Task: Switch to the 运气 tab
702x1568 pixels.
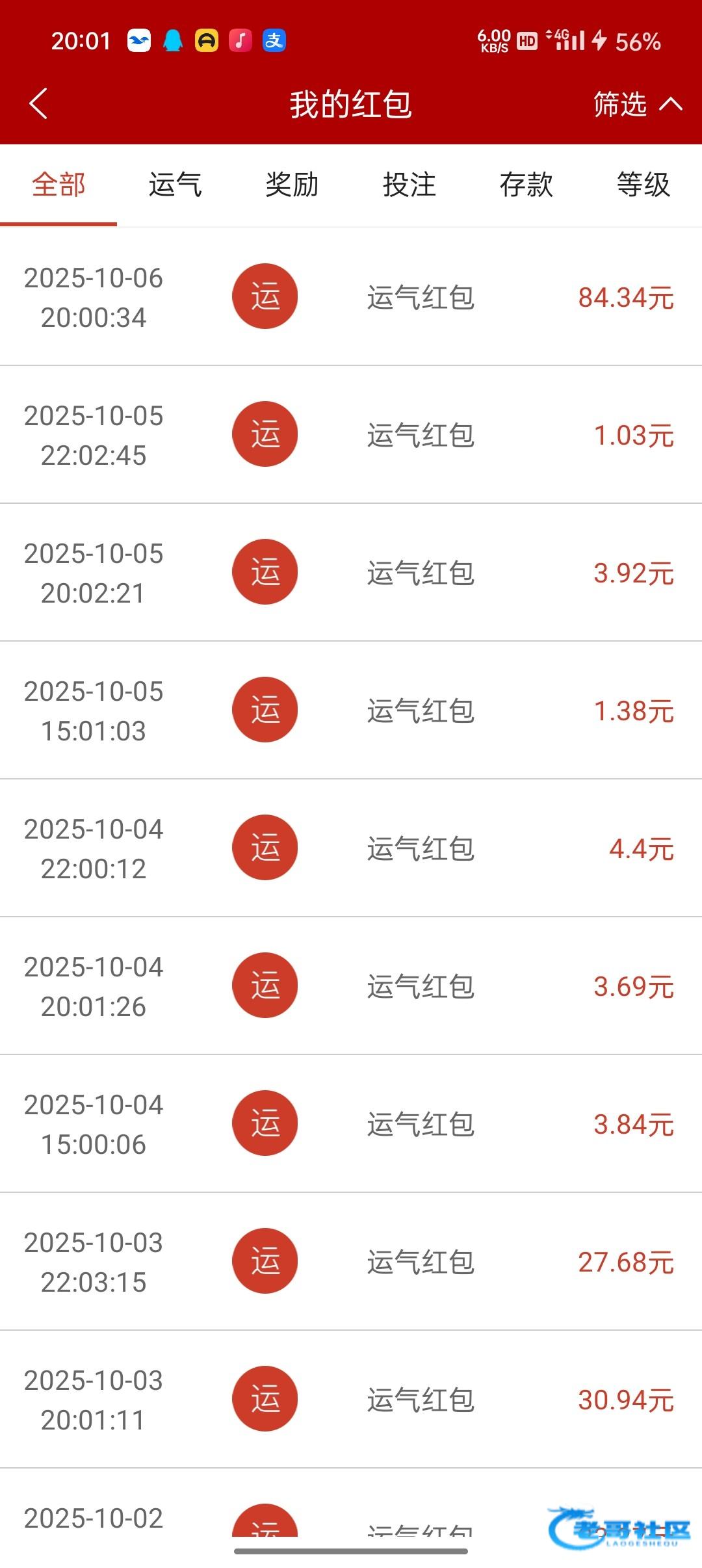Action: click(x=175, y=185)
